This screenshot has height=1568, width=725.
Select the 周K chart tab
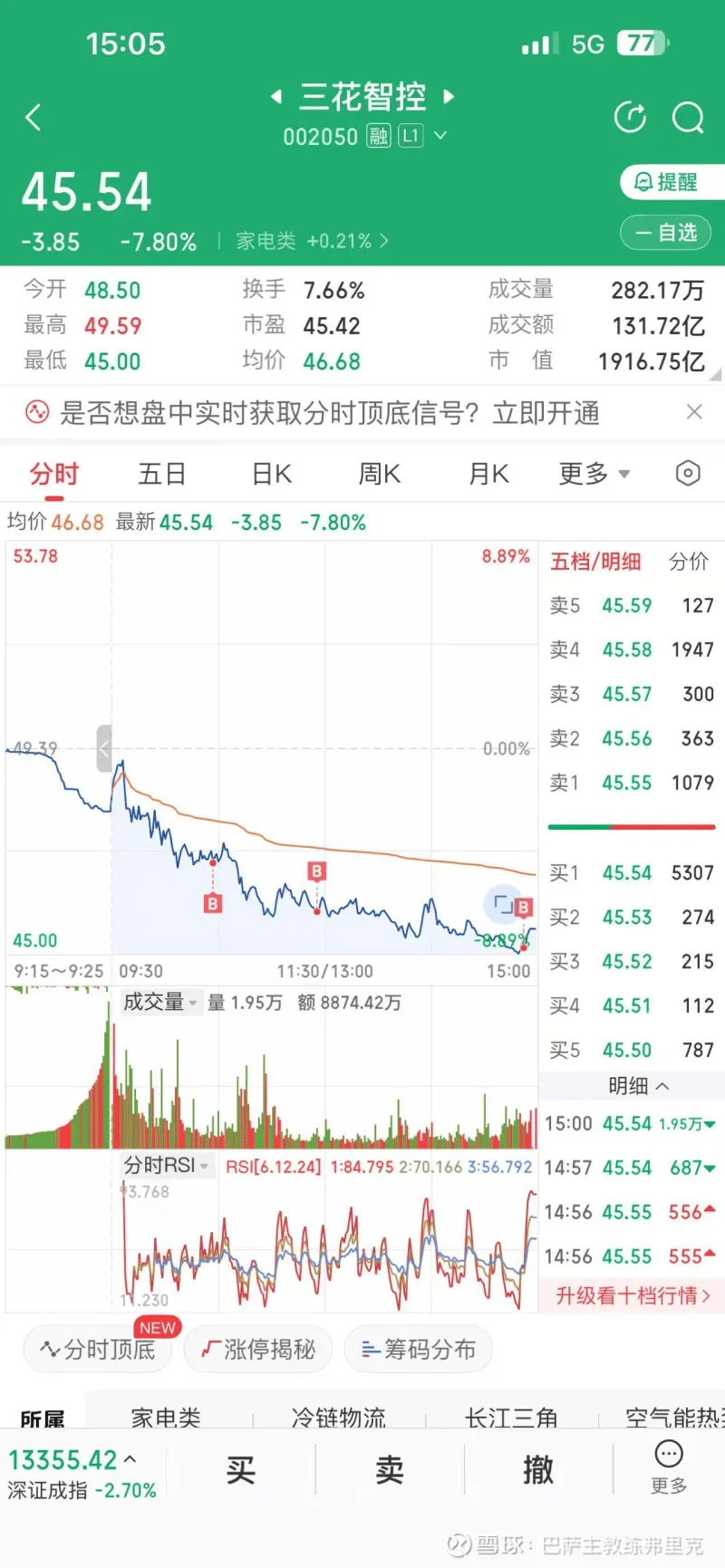tap(380, 474)
